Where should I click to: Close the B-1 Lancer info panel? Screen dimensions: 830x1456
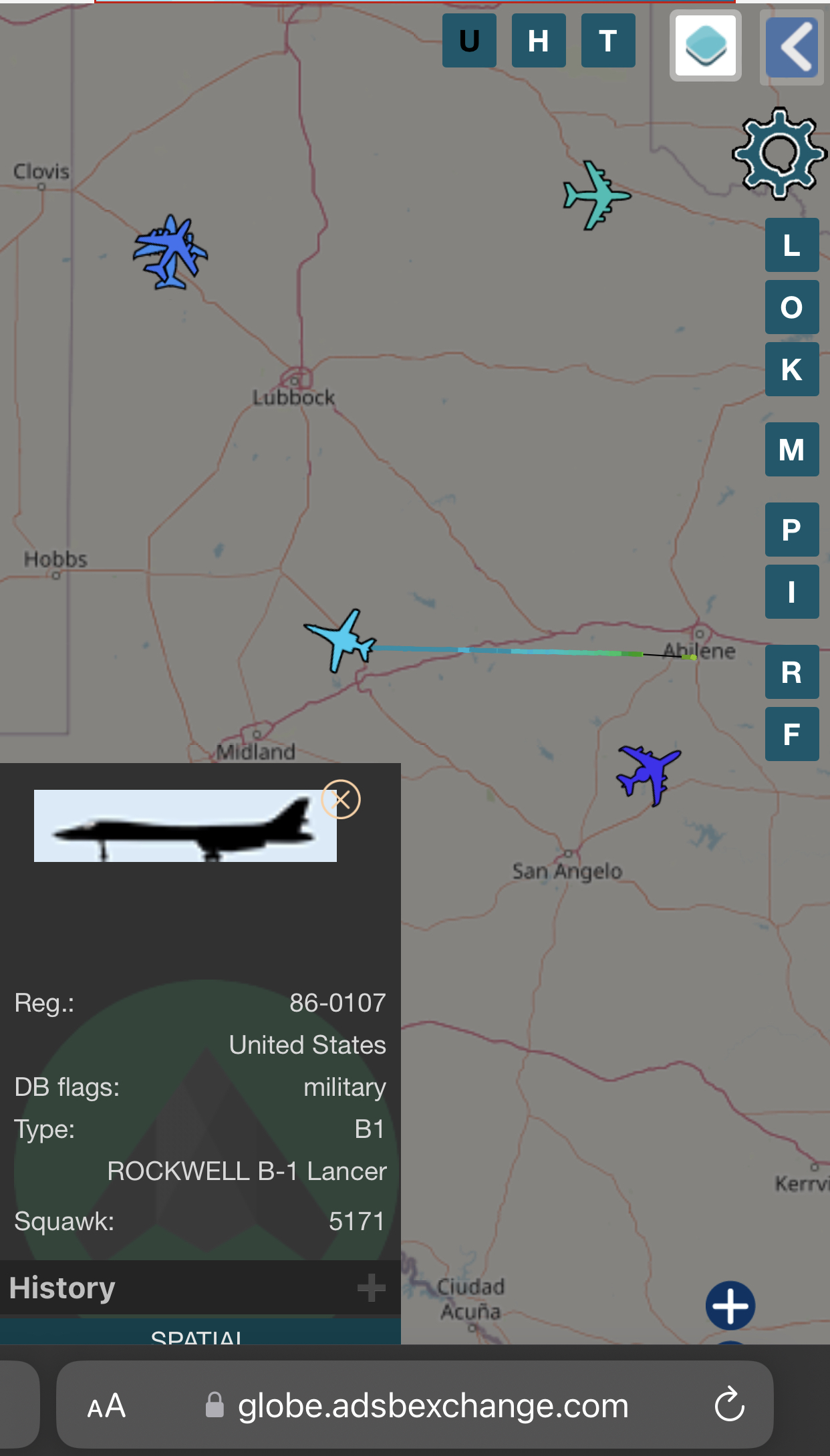tap(341, 799)
